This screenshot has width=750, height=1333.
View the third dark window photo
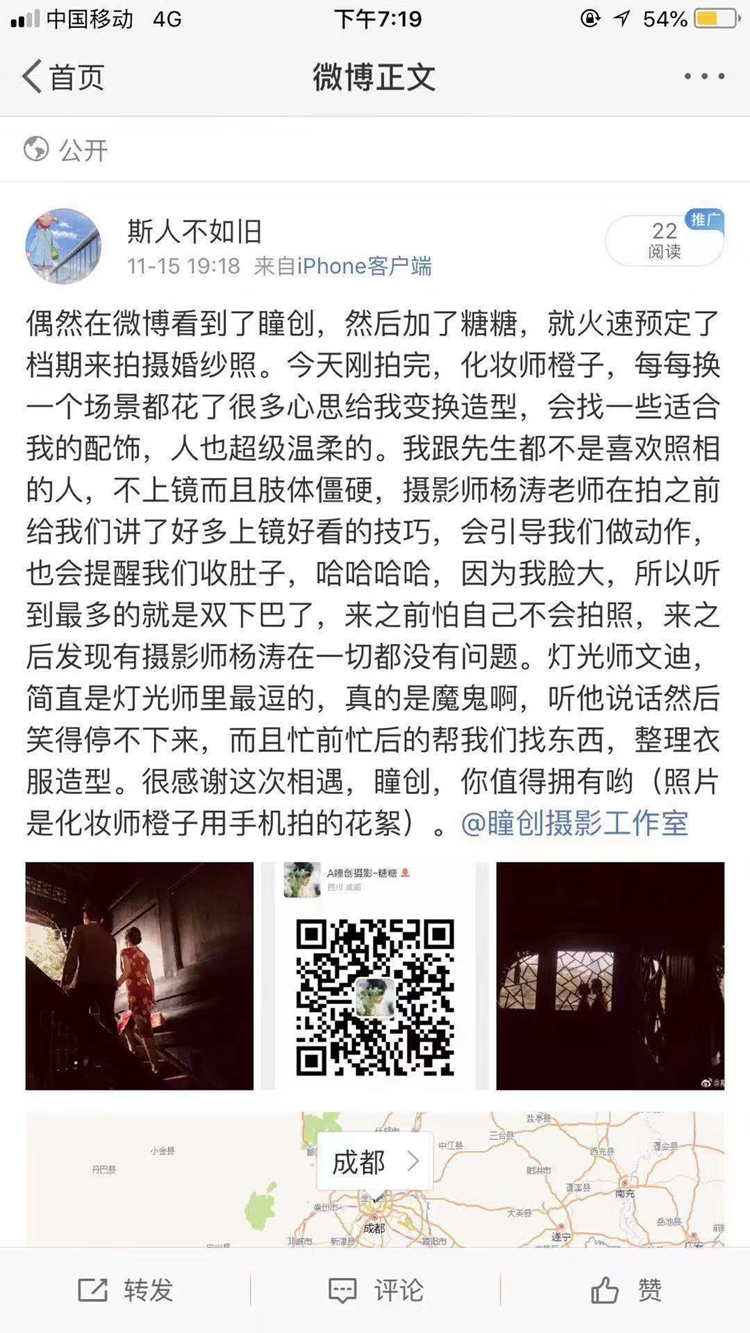coord(610,976)
